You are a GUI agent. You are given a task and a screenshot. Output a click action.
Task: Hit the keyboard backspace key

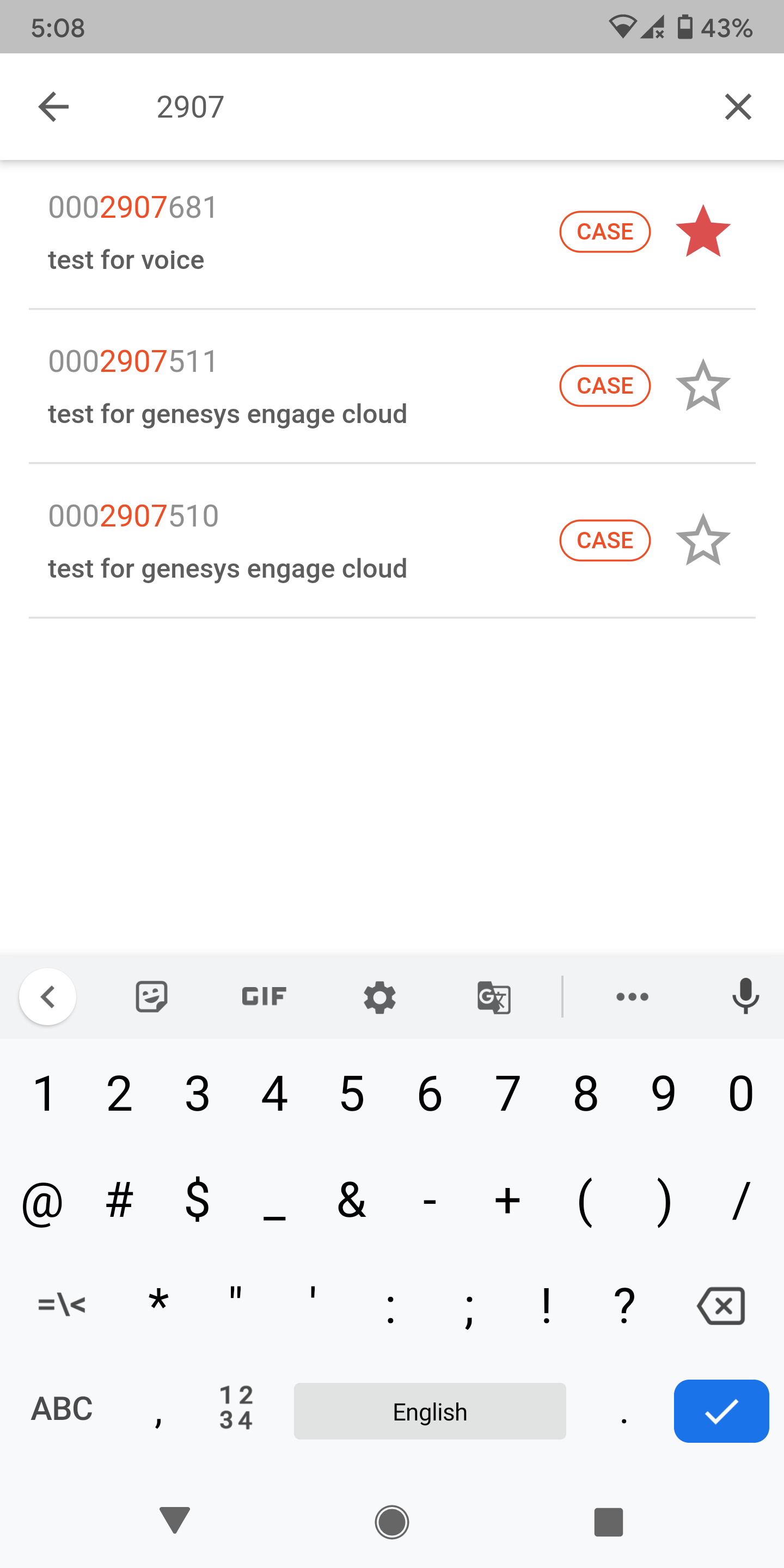pyautogui.click(x=721, y=1306)
